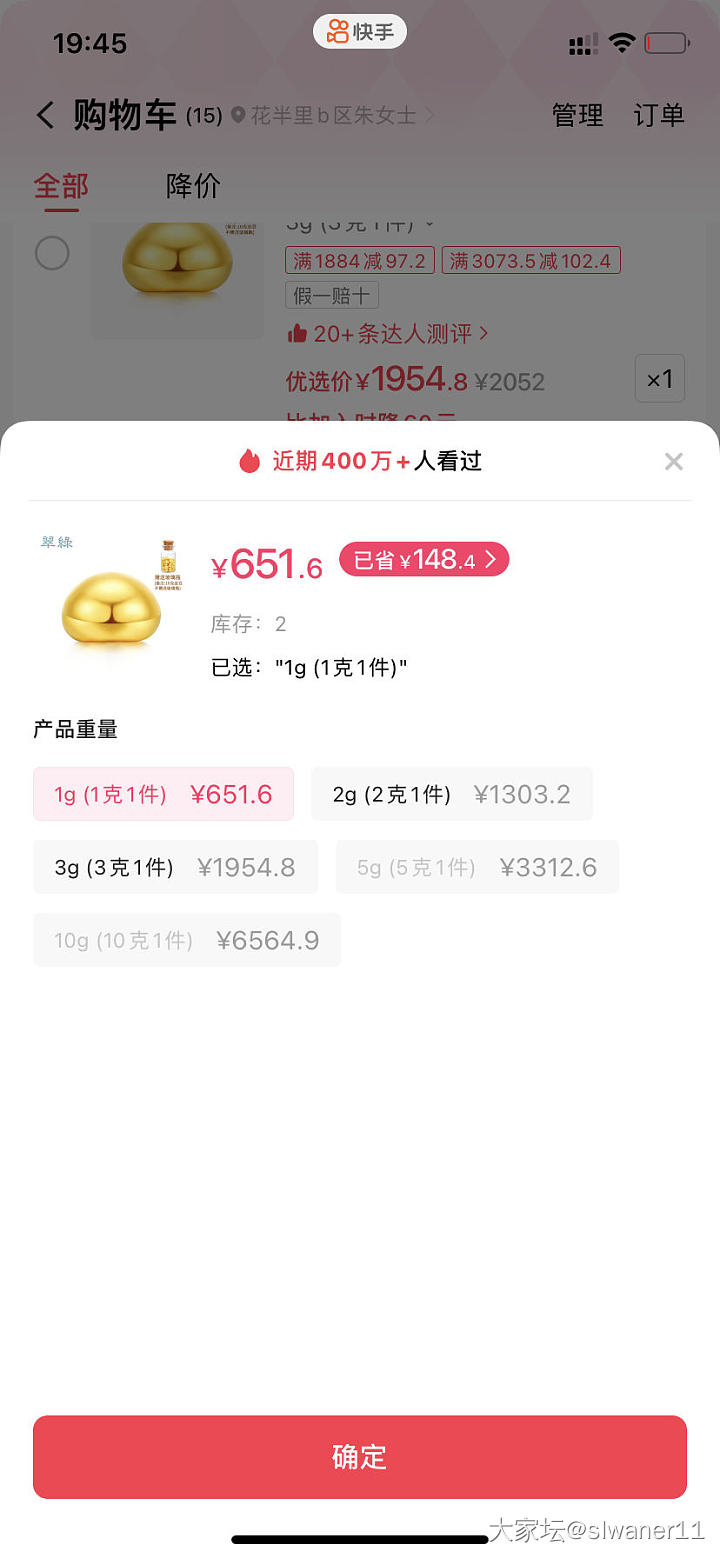Go back from the 购物车 page
The height and width of the screenshot is (1558, 720).
45,115
